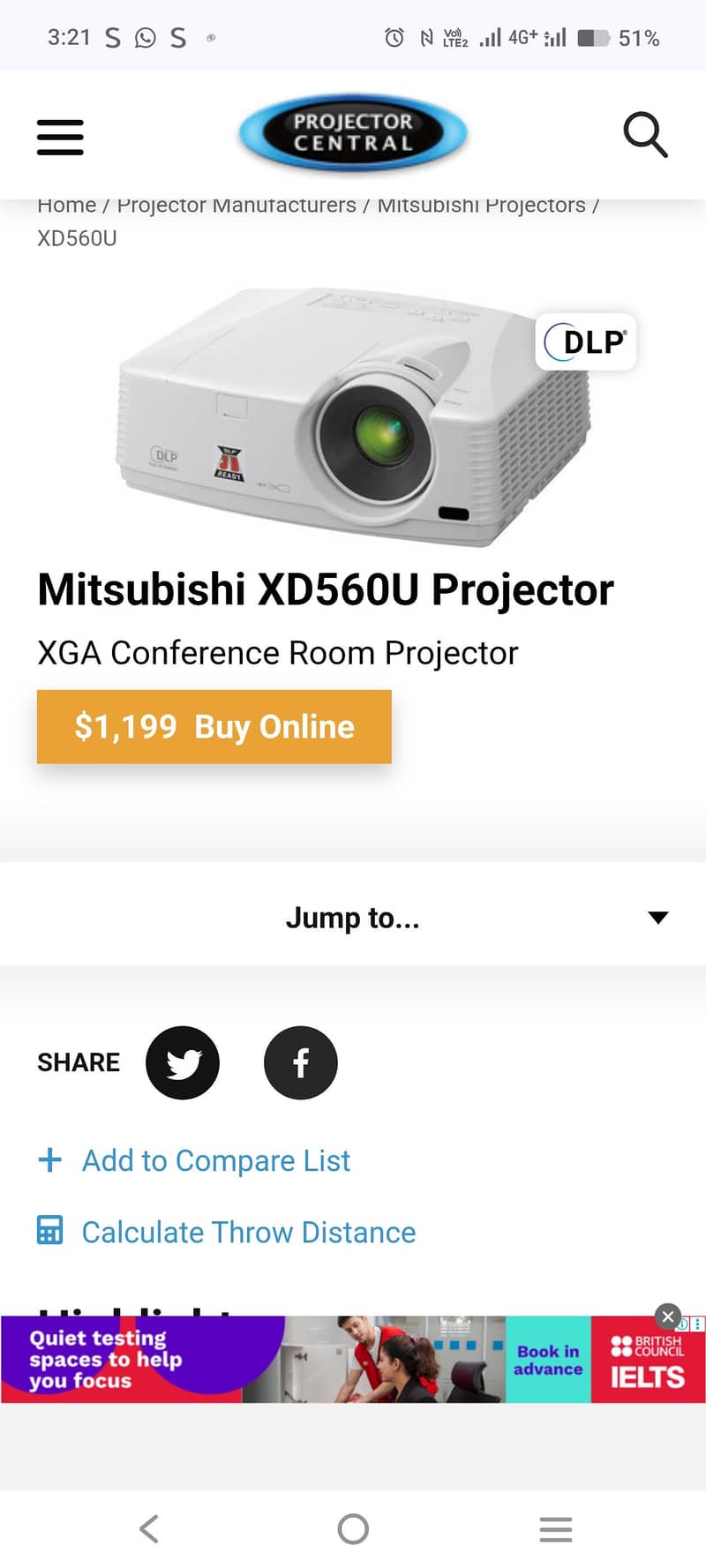This screenshot has height=1568, width=706.
Task: Expand the Jump to chevron arrow
Action: 658,918
